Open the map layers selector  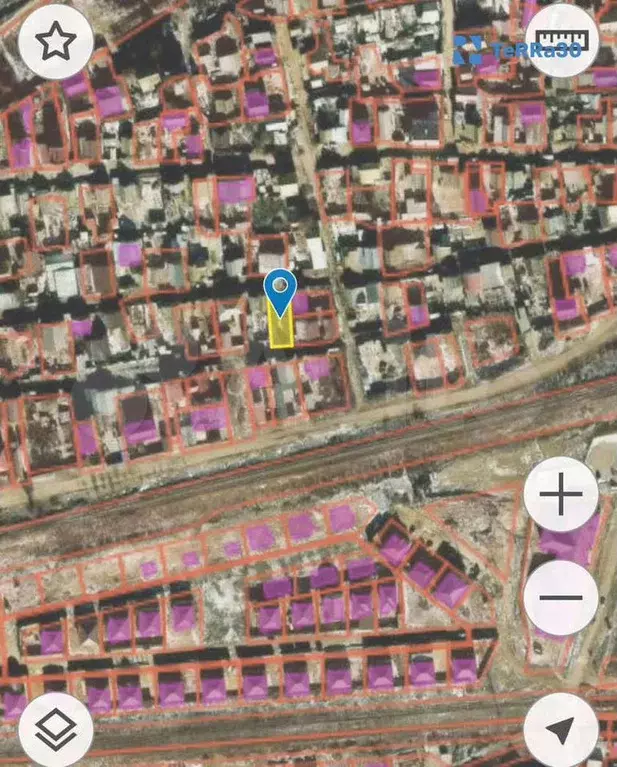pyautogui.click(x=56, y=729)
